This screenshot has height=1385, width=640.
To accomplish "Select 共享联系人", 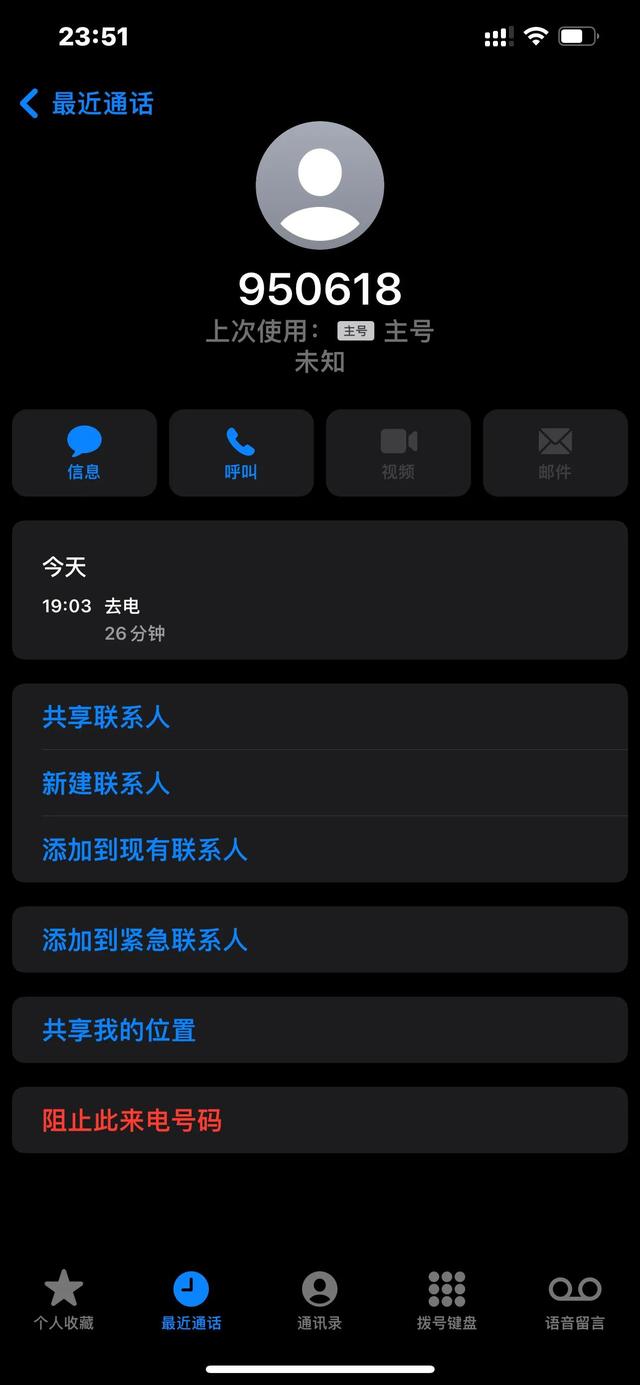I will 320,717.
